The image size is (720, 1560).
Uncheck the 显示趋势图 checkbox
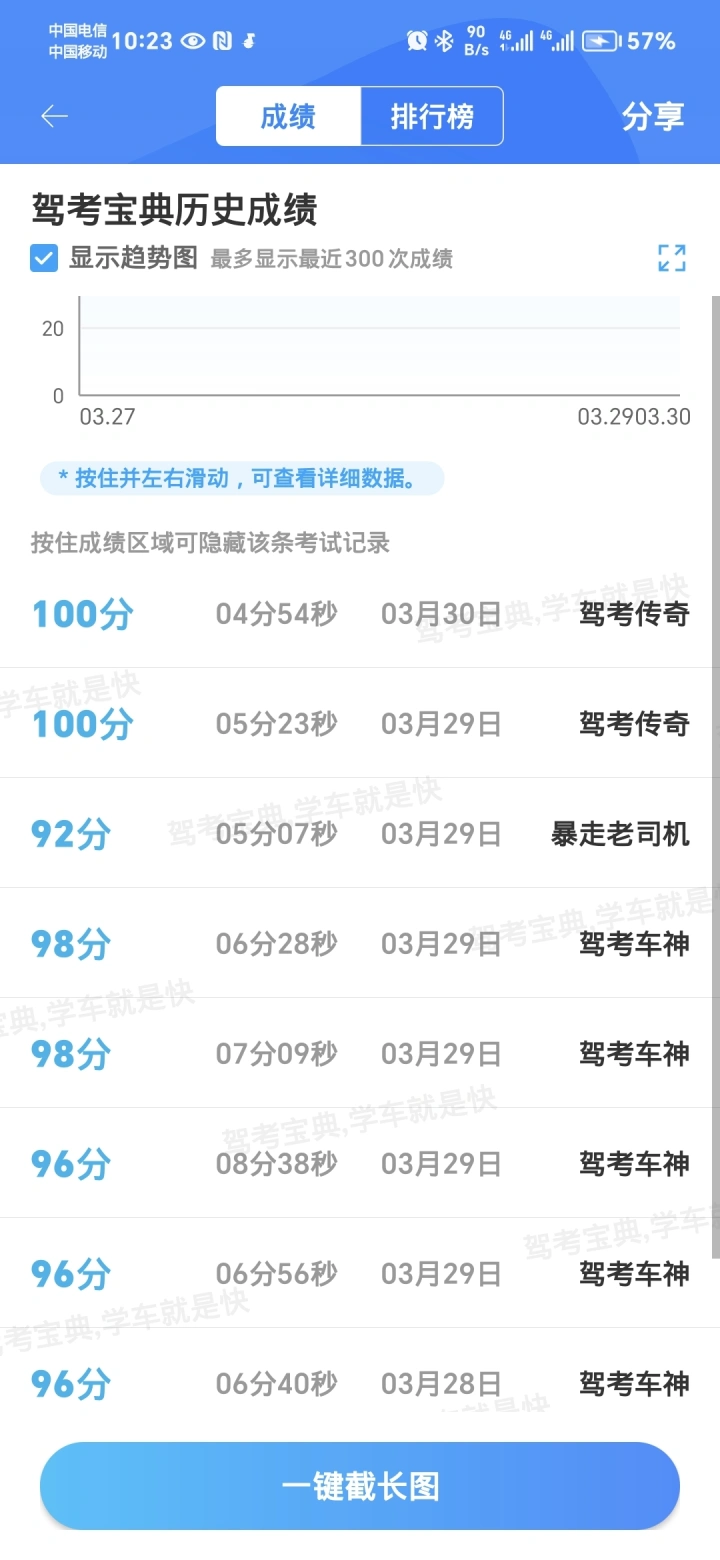click(x=44, y=259)
